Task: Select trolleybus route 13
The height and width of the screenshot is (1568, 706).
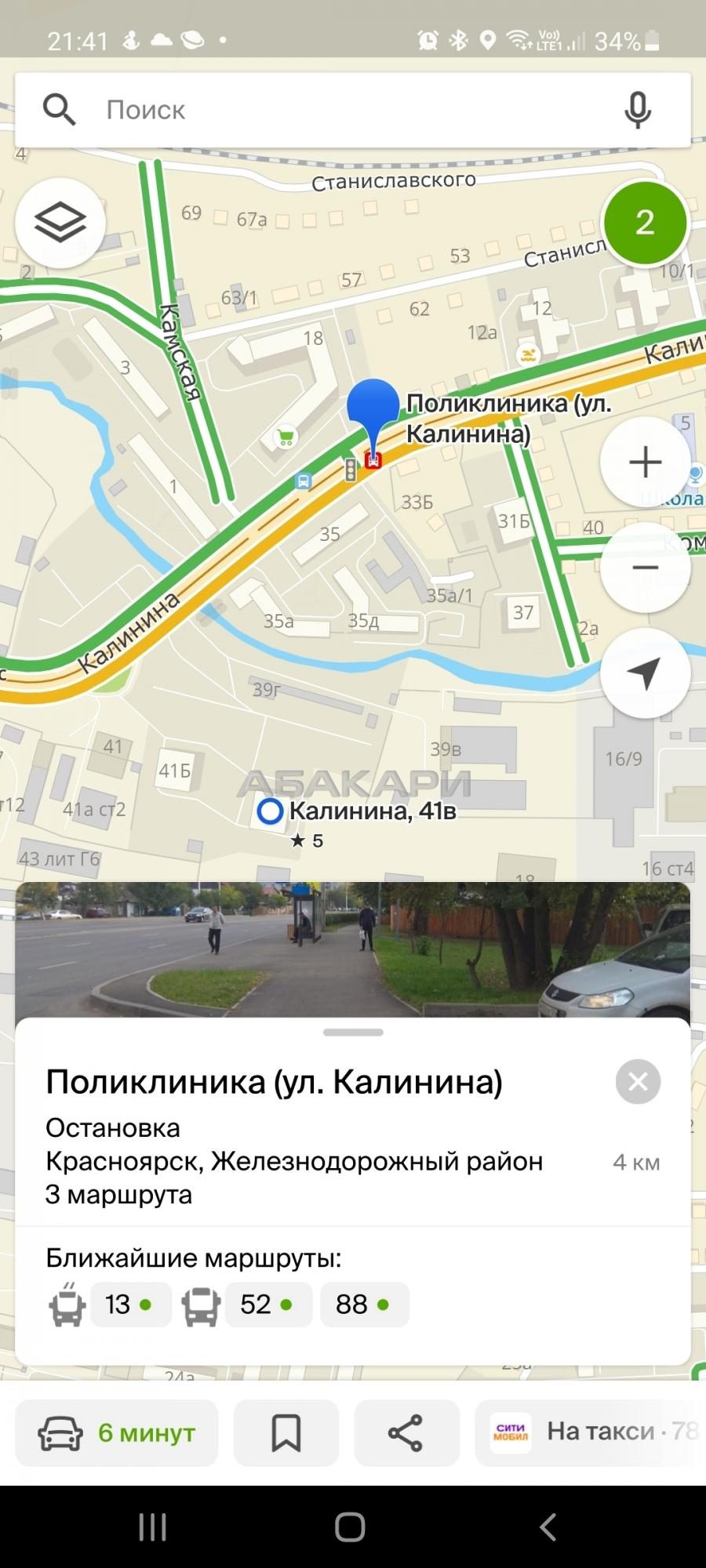Action: coord(130,1305)
